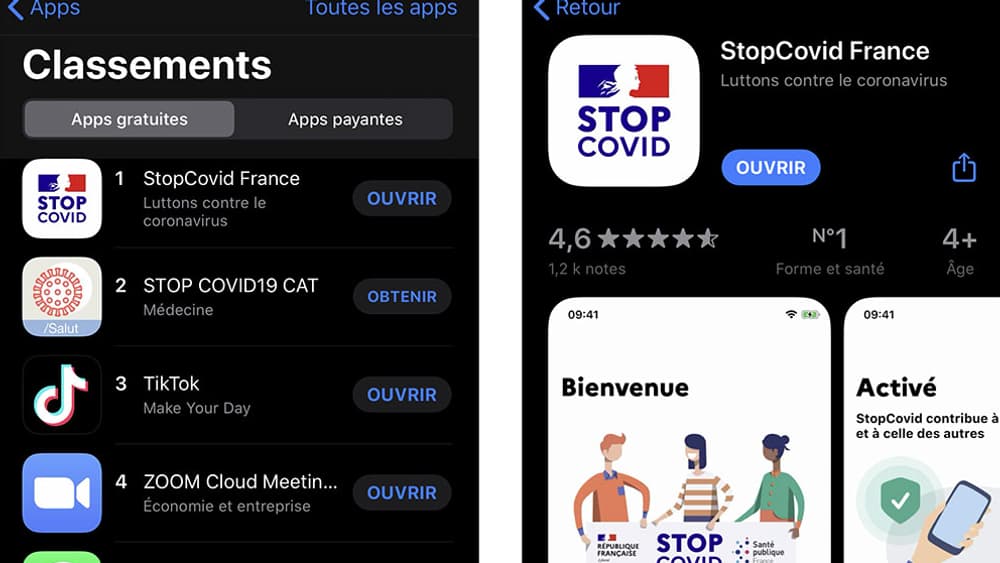Open the STOP COVID19 CAT listing
1000x563 pixels.
230,296
